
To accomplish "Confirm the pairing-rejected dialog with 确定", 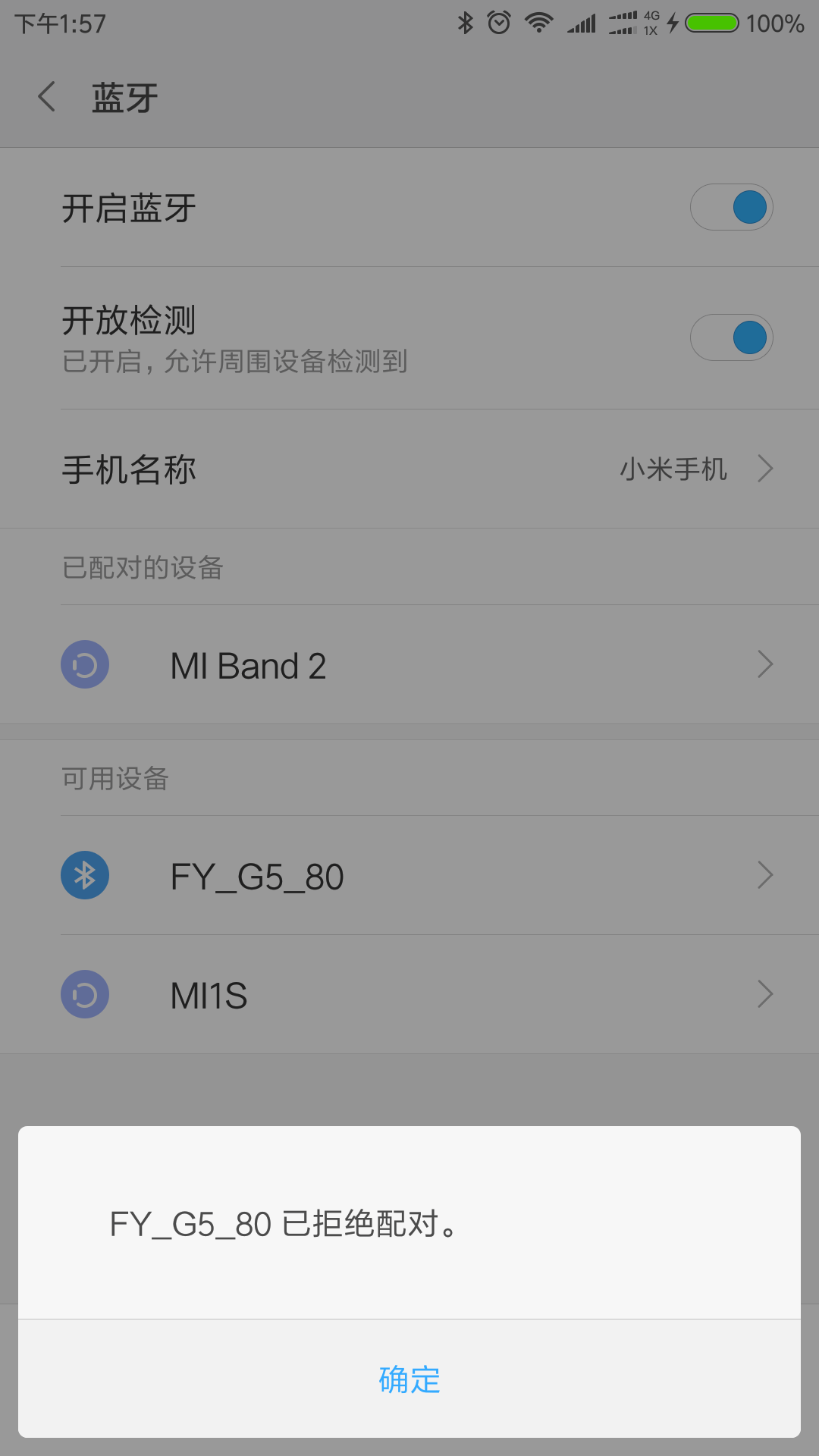I will (409, 1379).
